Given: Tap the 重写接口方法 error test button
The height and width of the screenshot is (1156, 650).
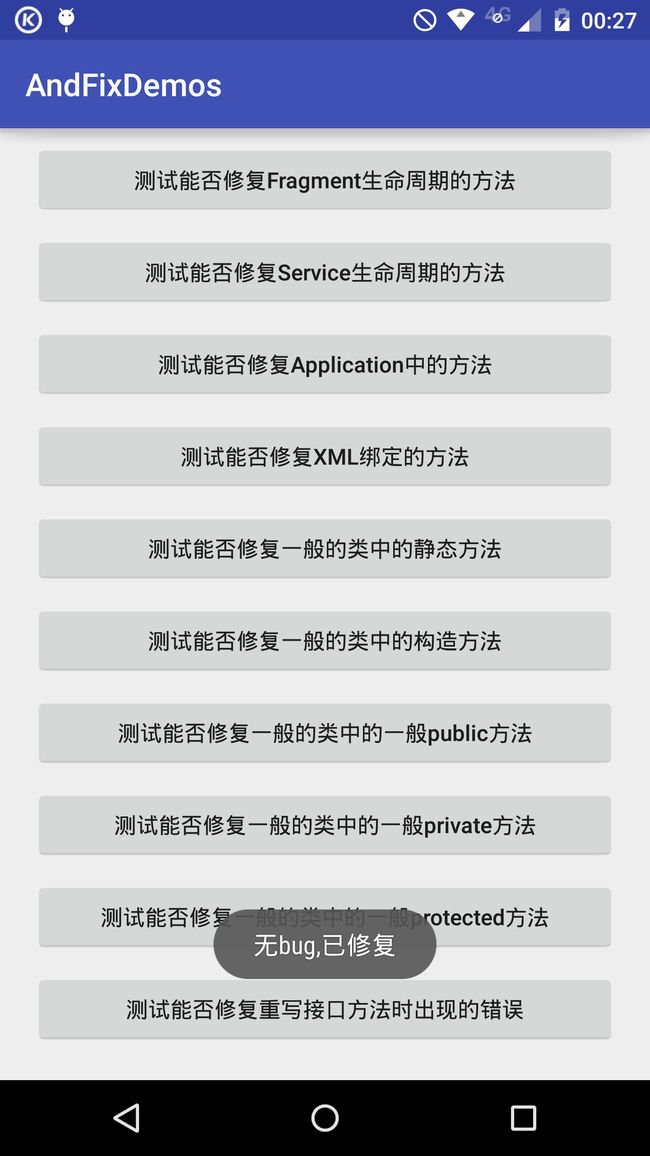Looking at the screenshot, I should 324,1009.
